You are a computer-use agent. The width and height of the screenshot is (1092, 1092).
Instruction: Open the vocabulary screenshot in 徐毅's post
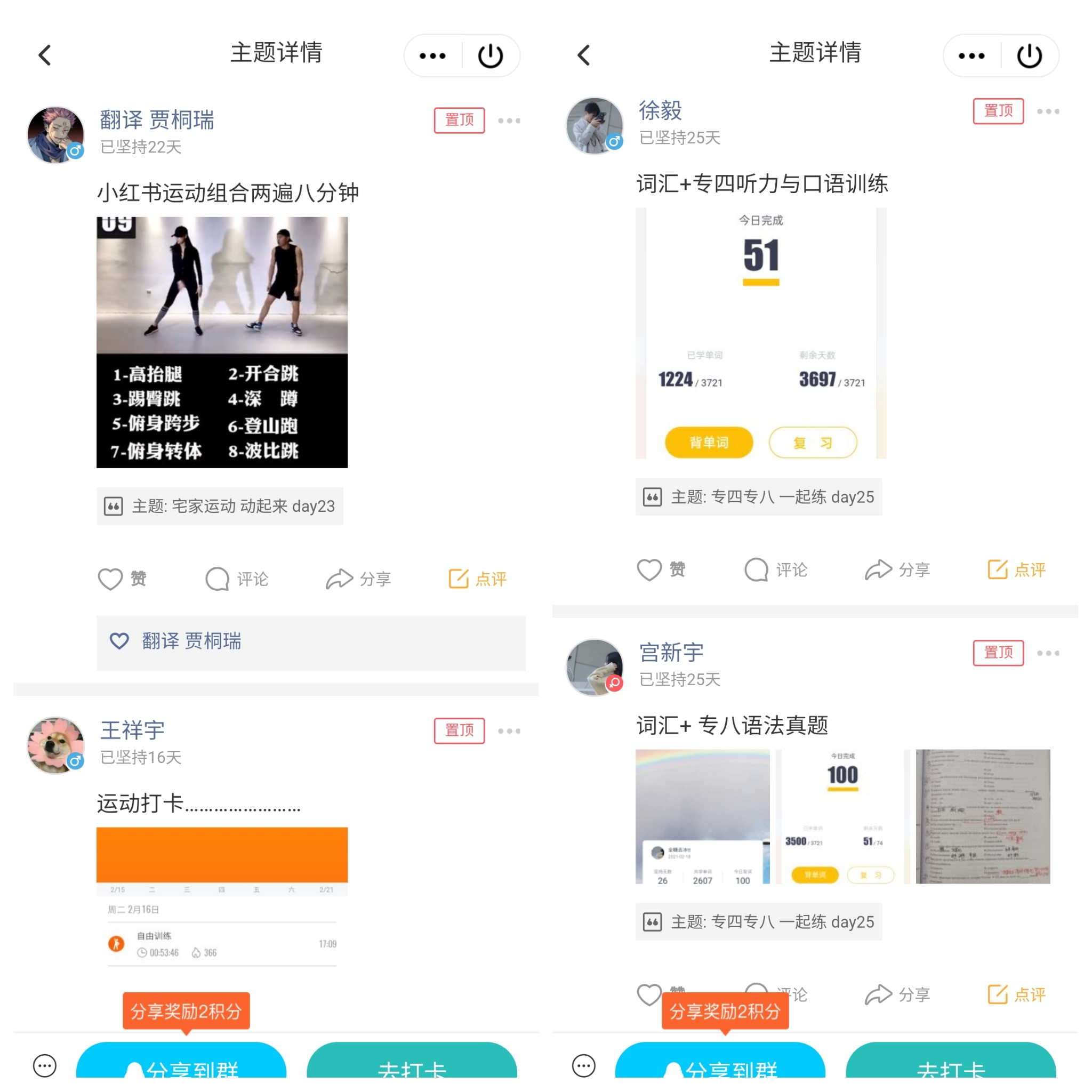761,333
